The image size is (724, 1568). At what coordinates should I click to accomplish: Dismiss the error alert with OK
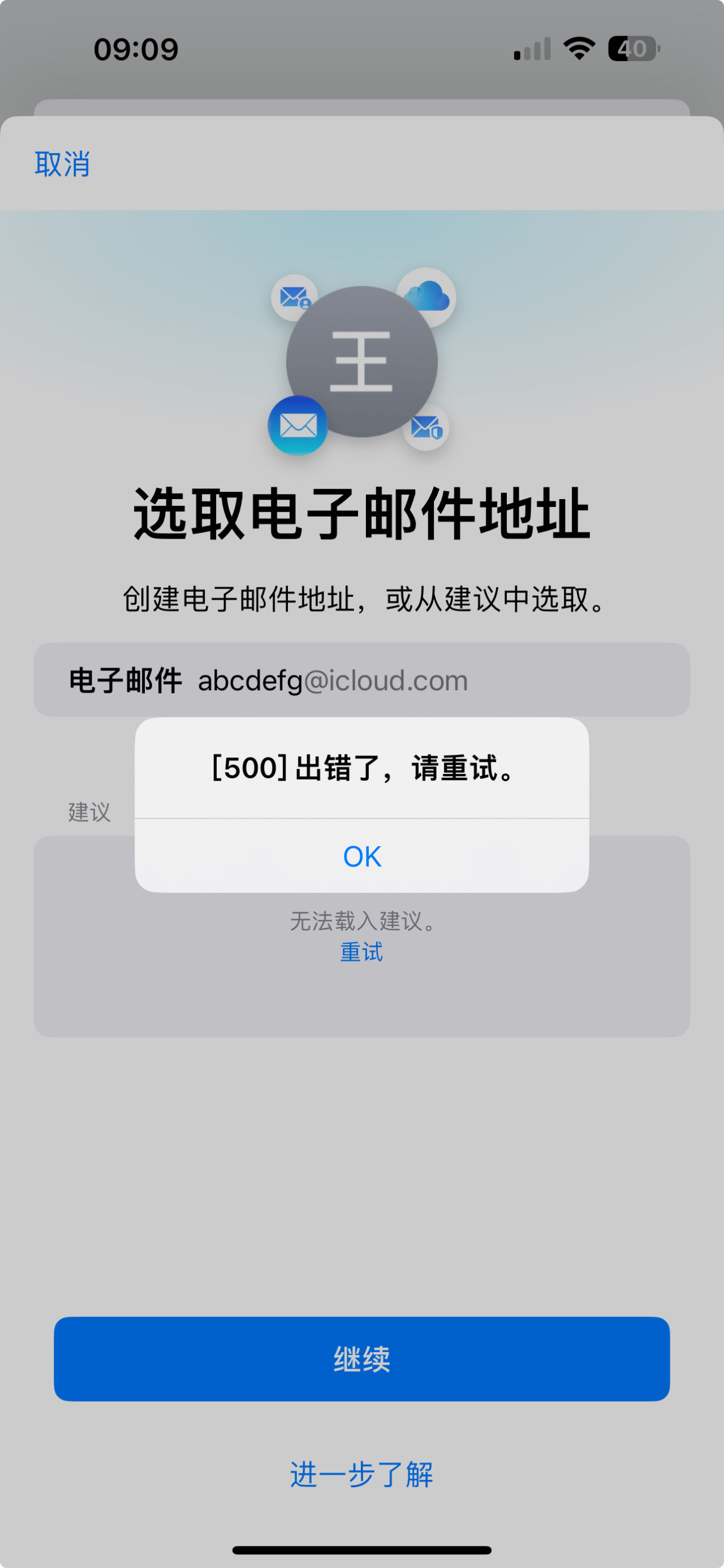click(361, 856)
